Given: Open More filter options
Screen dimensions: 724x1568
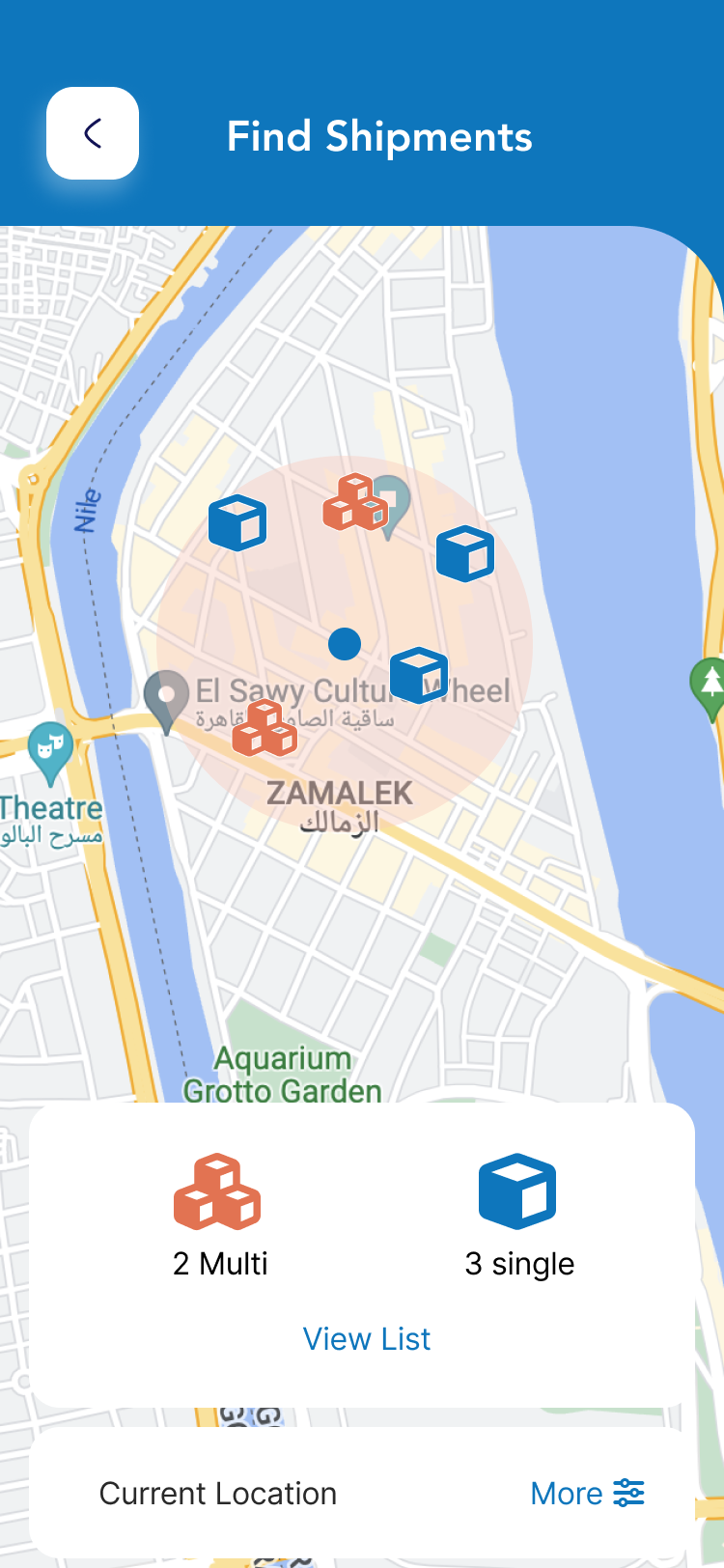Looking at the screenshot, I should click(x=587, y=1493).
